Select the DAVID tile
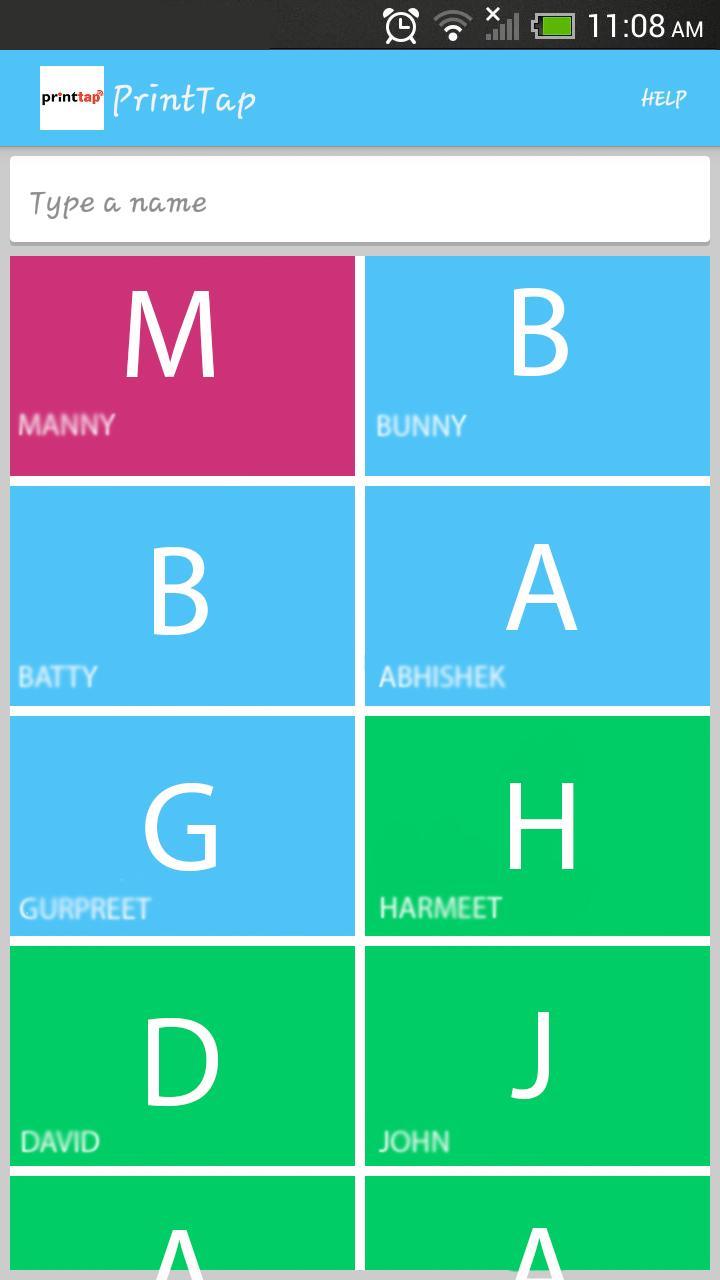The height and width of the screenshot is (1280, 720). (x=182, y=1056)
